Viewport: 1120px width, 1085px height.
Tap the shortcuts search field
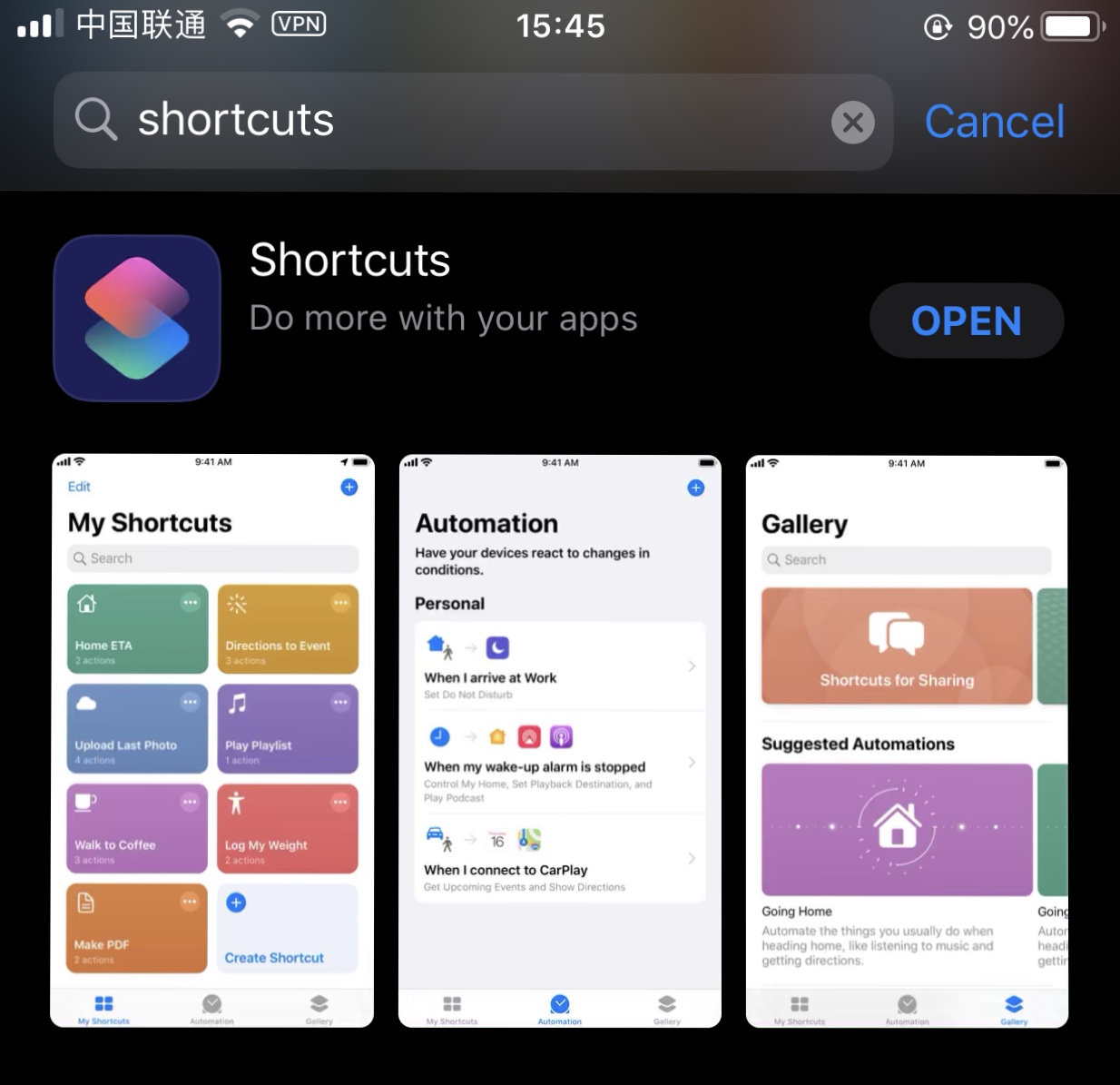click(x=454, y=122)
